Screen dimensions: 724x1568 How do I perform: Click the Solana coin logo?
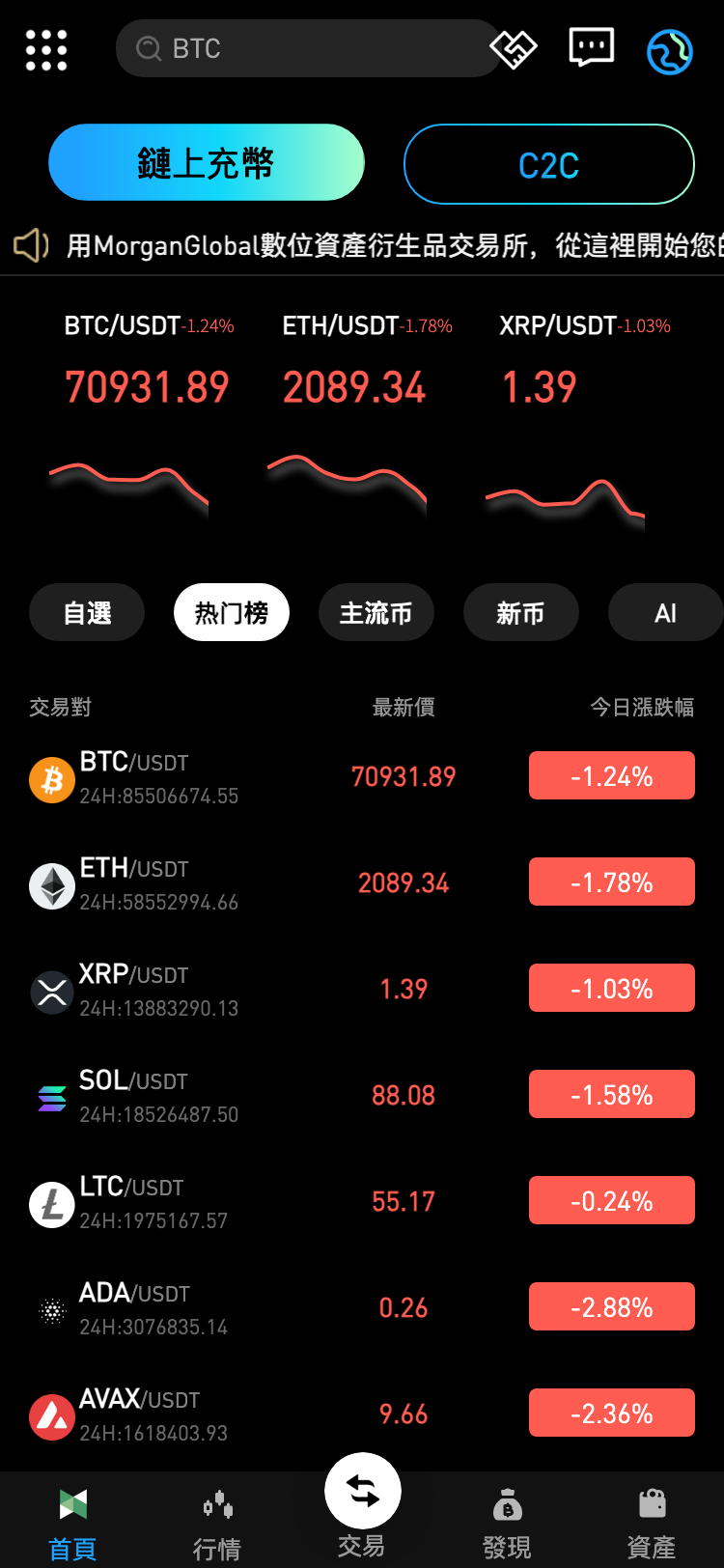pyautogui.click(x=52, y=1098)
